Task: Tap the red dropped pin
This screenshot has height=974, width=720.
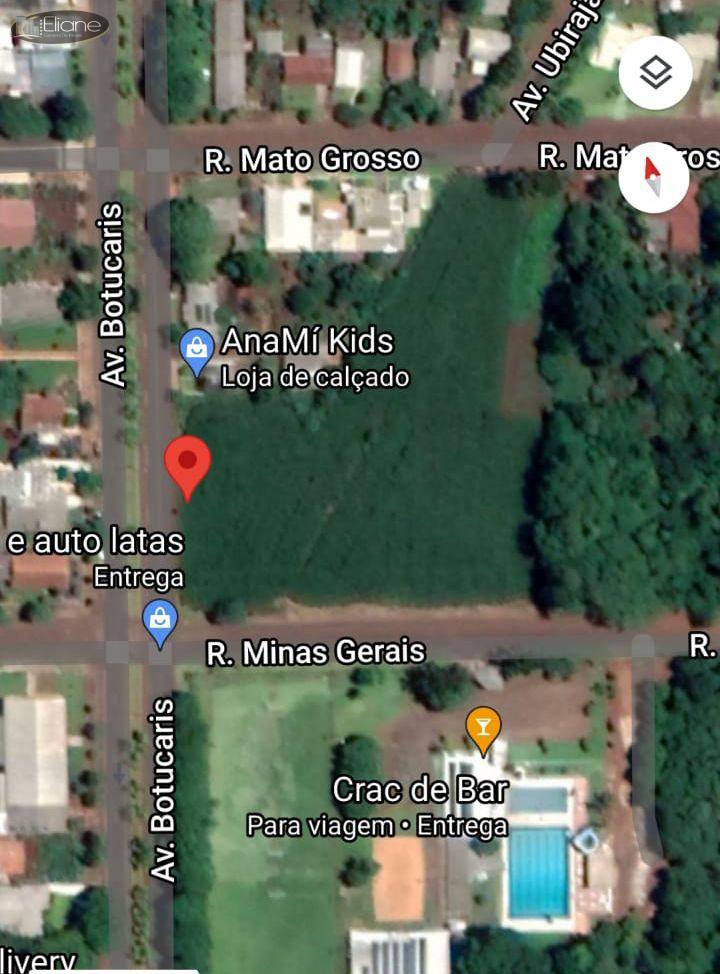Action: pos(187,464)
